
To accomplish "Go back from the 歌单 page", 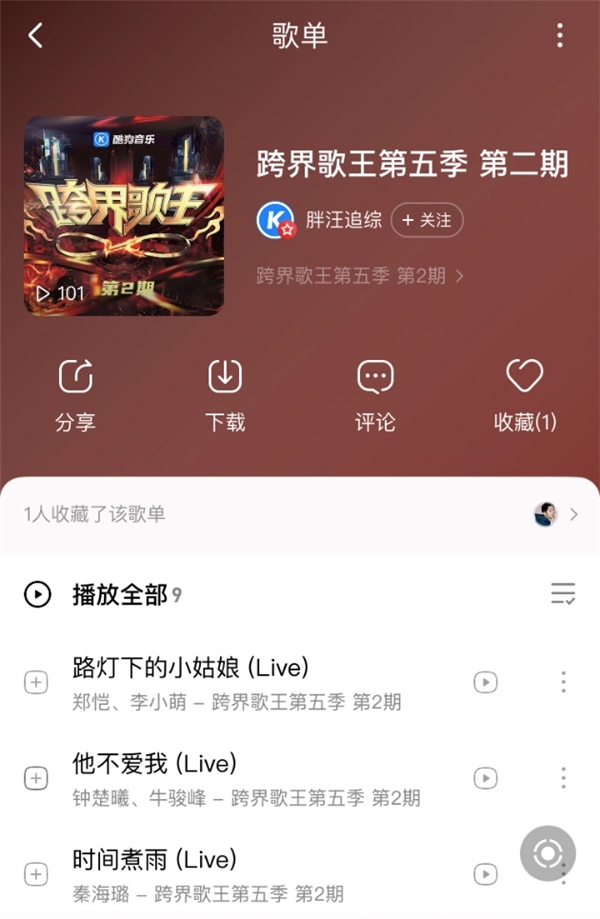I will [36, 36].
